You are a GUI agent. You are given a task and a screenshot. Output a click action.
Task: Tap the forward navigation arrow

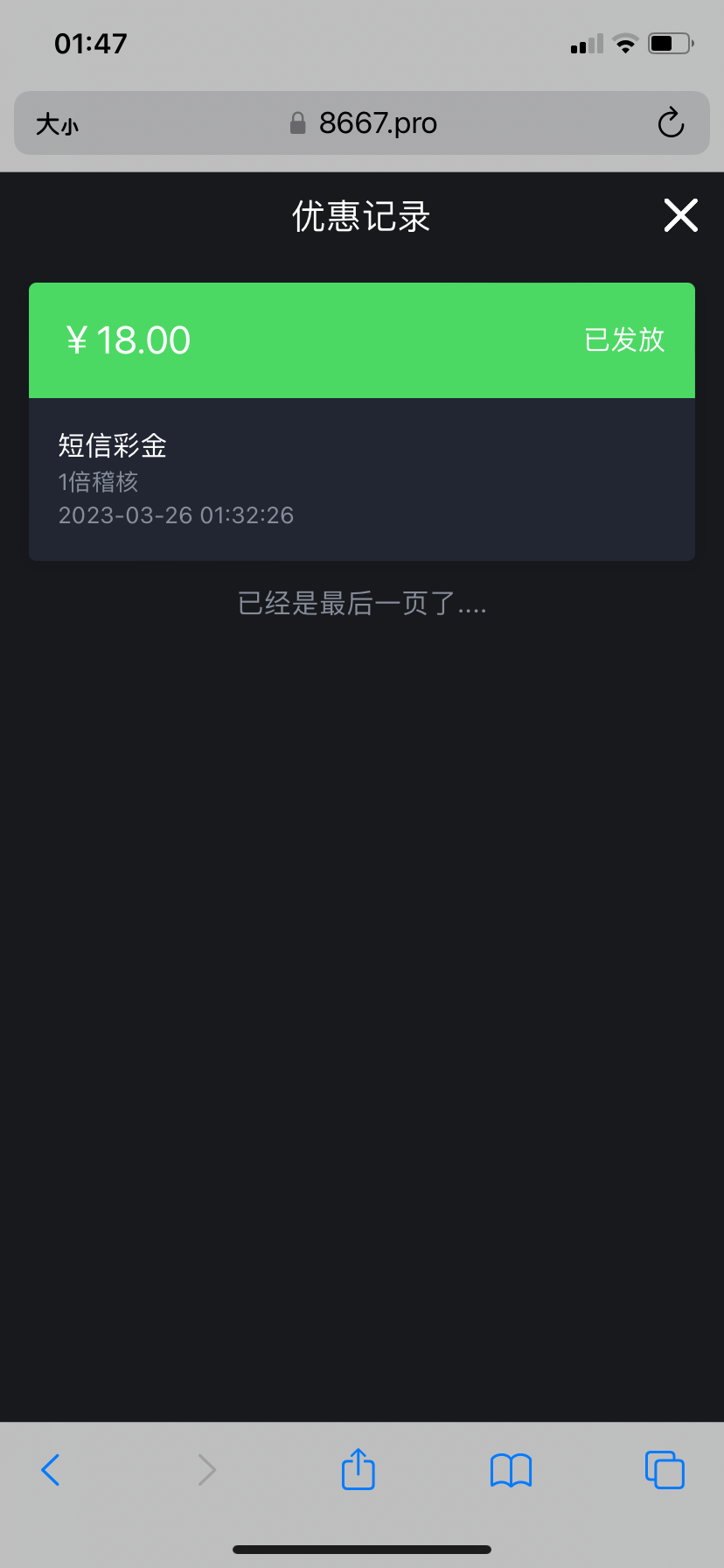click(205, 1469)
